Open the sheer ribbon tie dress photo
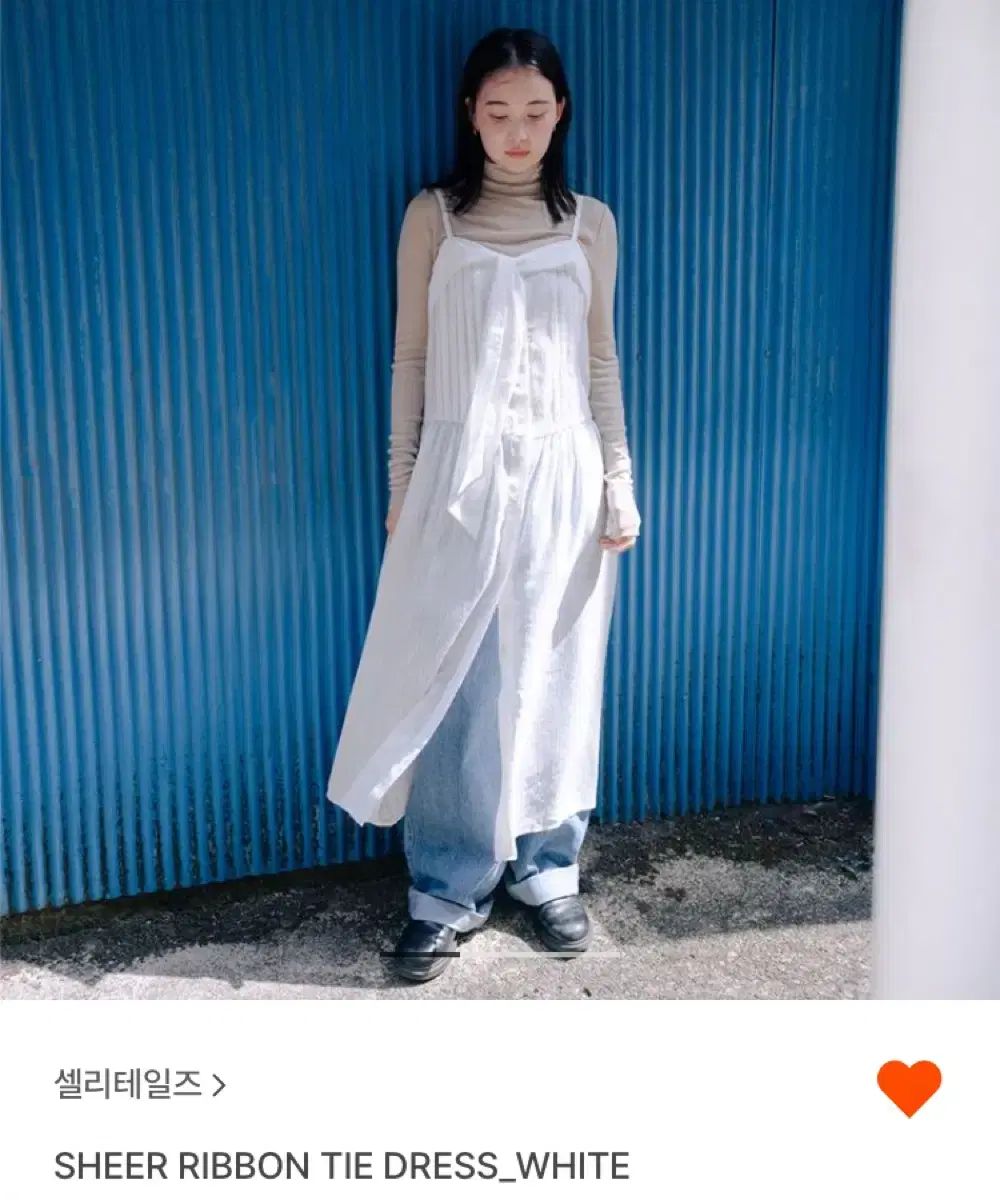 pyautogui.click(x=500, y=500)
